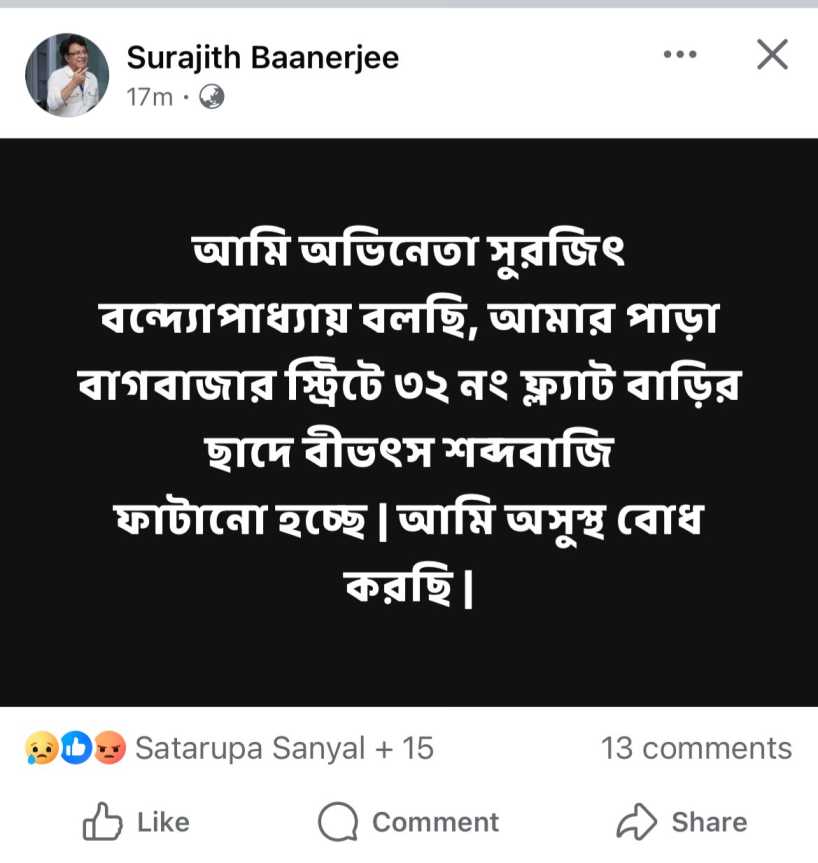Expand post options using the ellipsis
The height and width of the screenshot is (863, 818).
point(680,56)
